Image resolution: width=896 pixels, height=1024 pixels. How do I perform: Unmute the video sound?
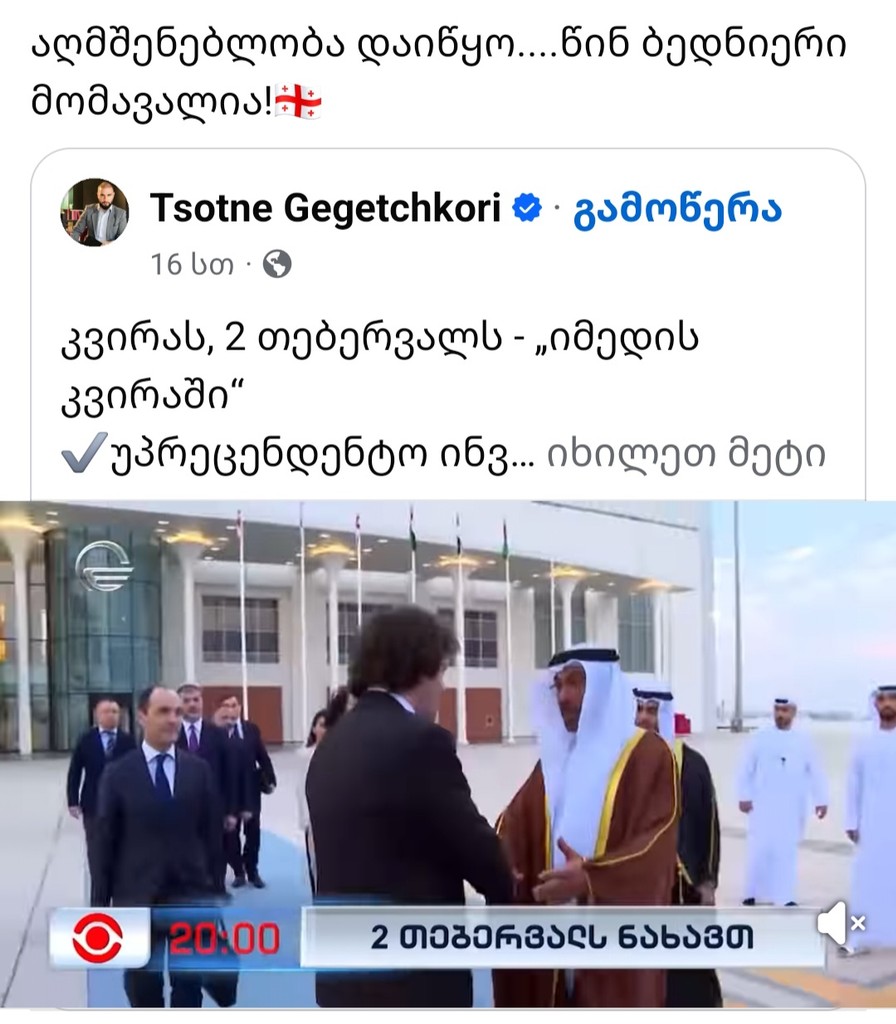pyautogui.click(x=840, y=923)
